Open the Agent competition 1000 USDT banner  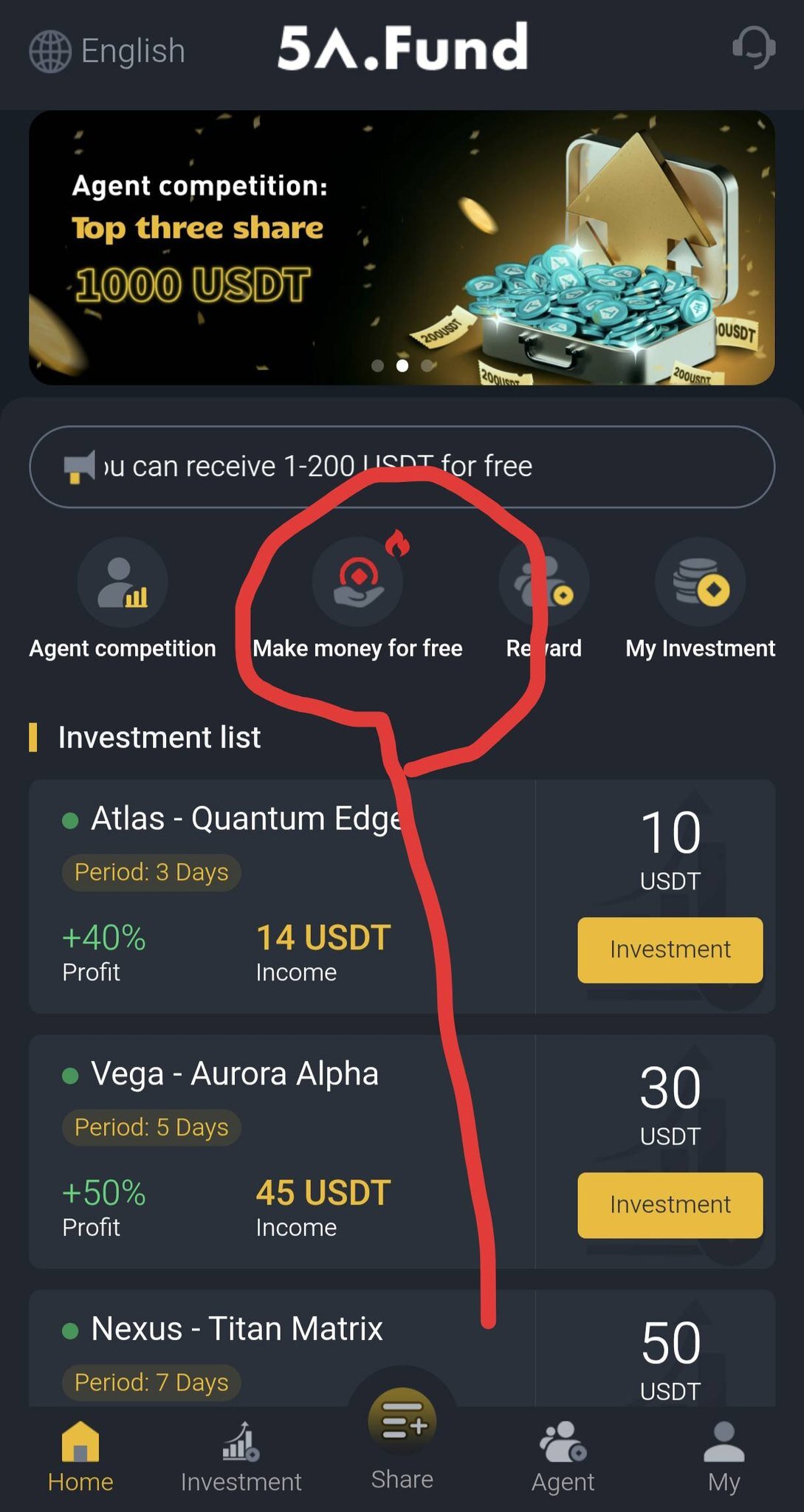tap(402, 247)
